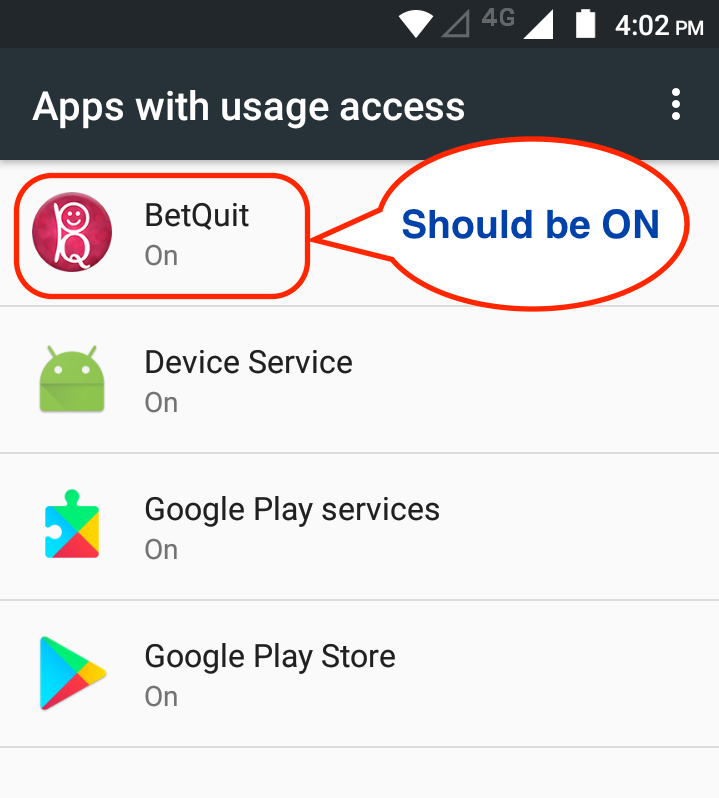Tap the Google Play Store entry
The width and height of the screenshot is (719, 798).
(269, 674)
